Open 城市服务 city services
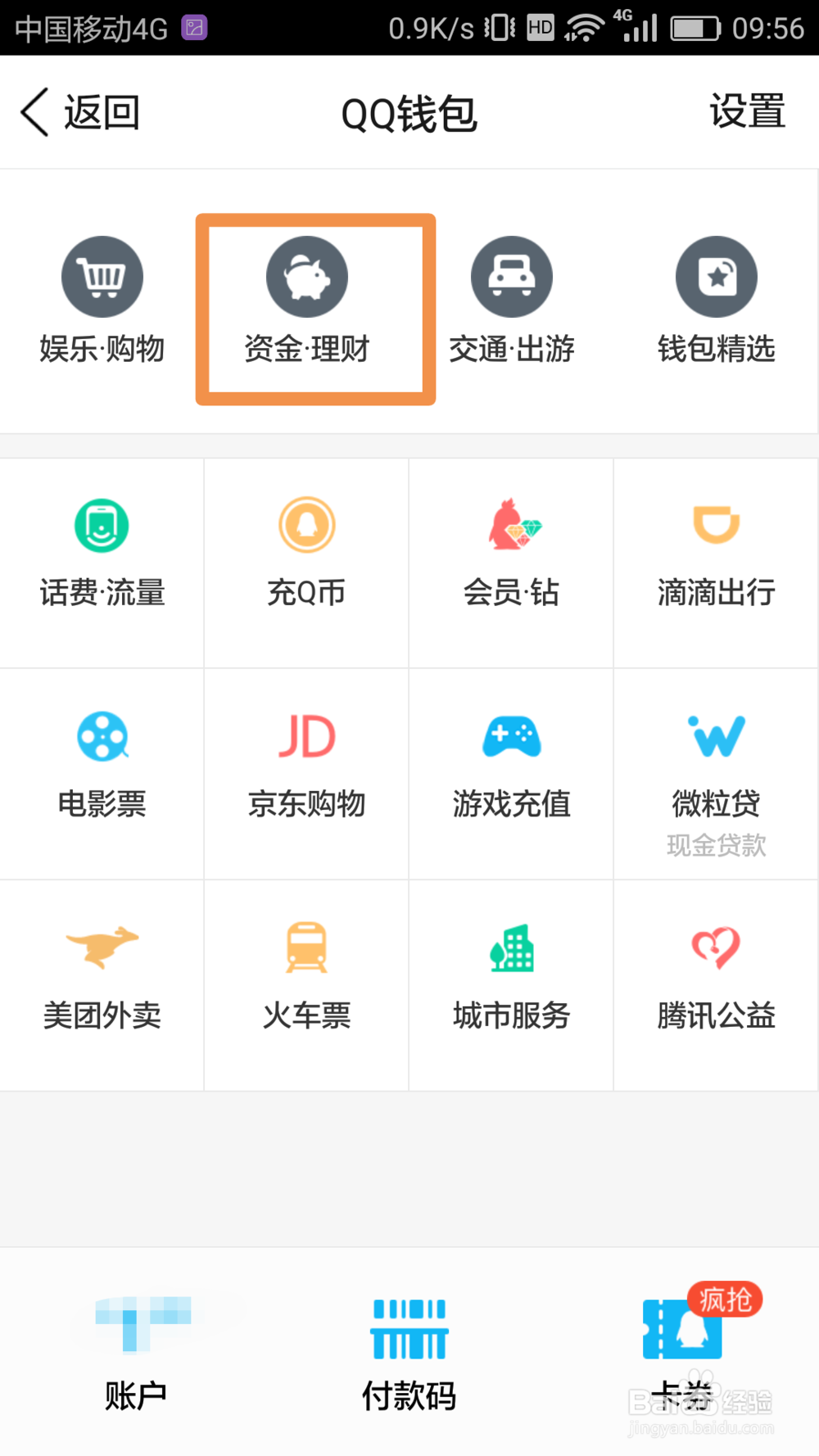This screenshot has width=819, height=1456. (512, 985)
